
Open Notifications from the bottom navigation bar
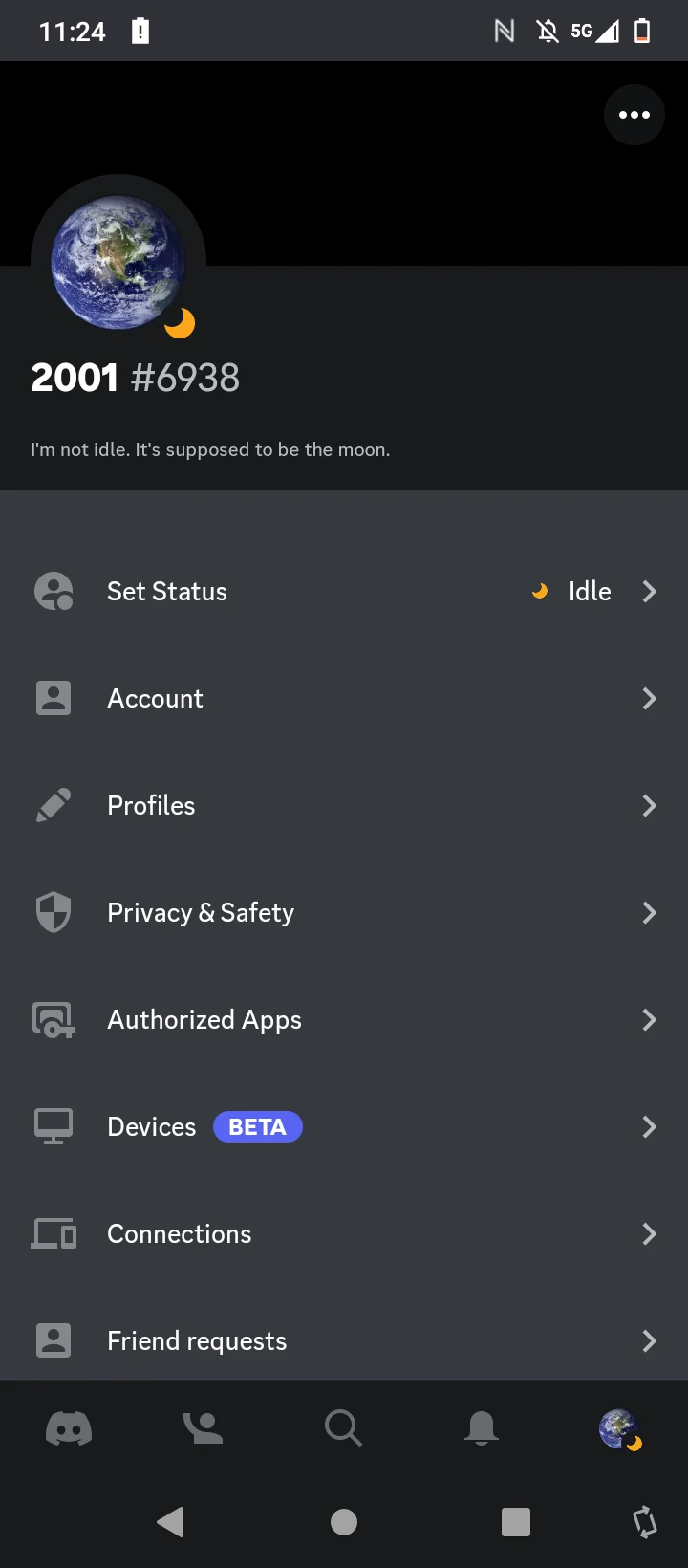point(482,1427)
